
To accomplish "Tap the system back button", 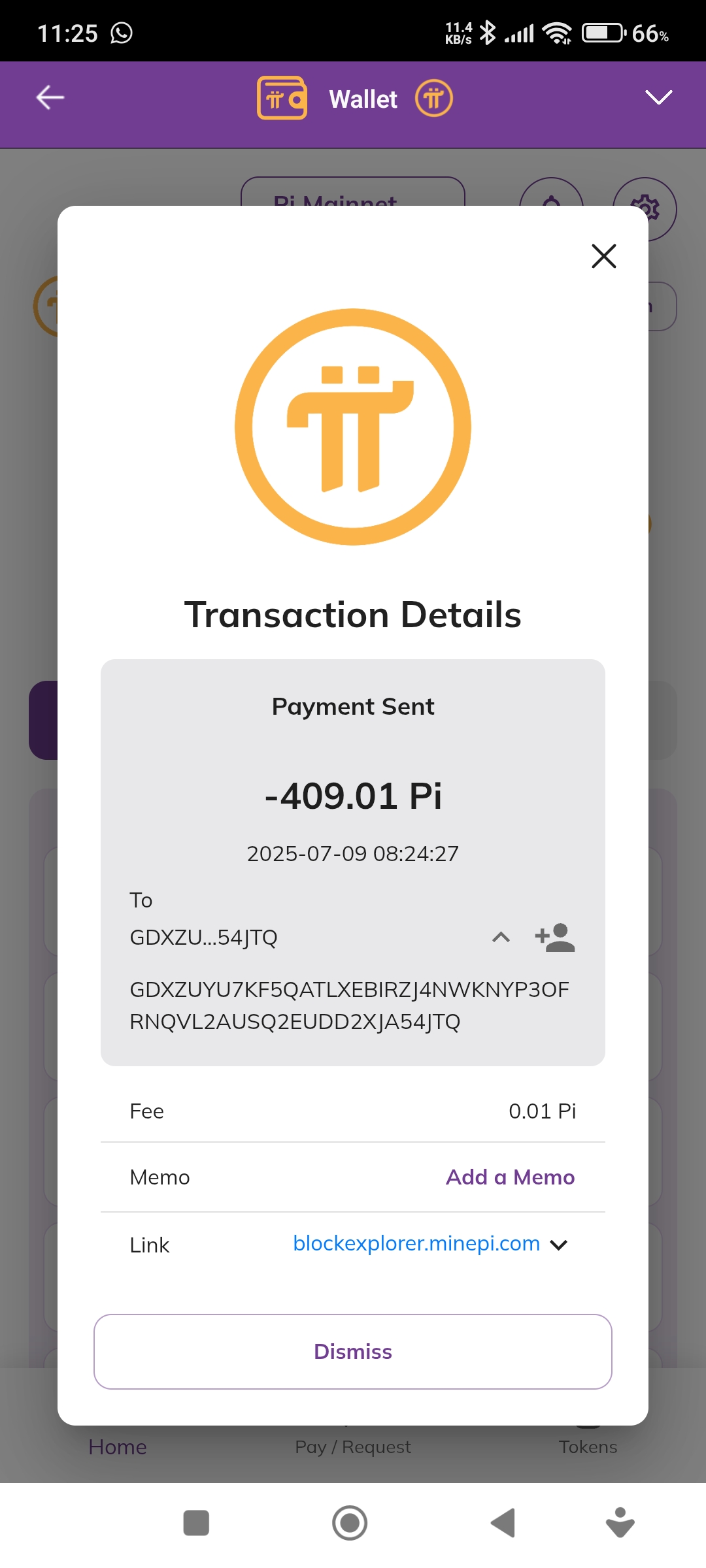I will click(503, 1523).
